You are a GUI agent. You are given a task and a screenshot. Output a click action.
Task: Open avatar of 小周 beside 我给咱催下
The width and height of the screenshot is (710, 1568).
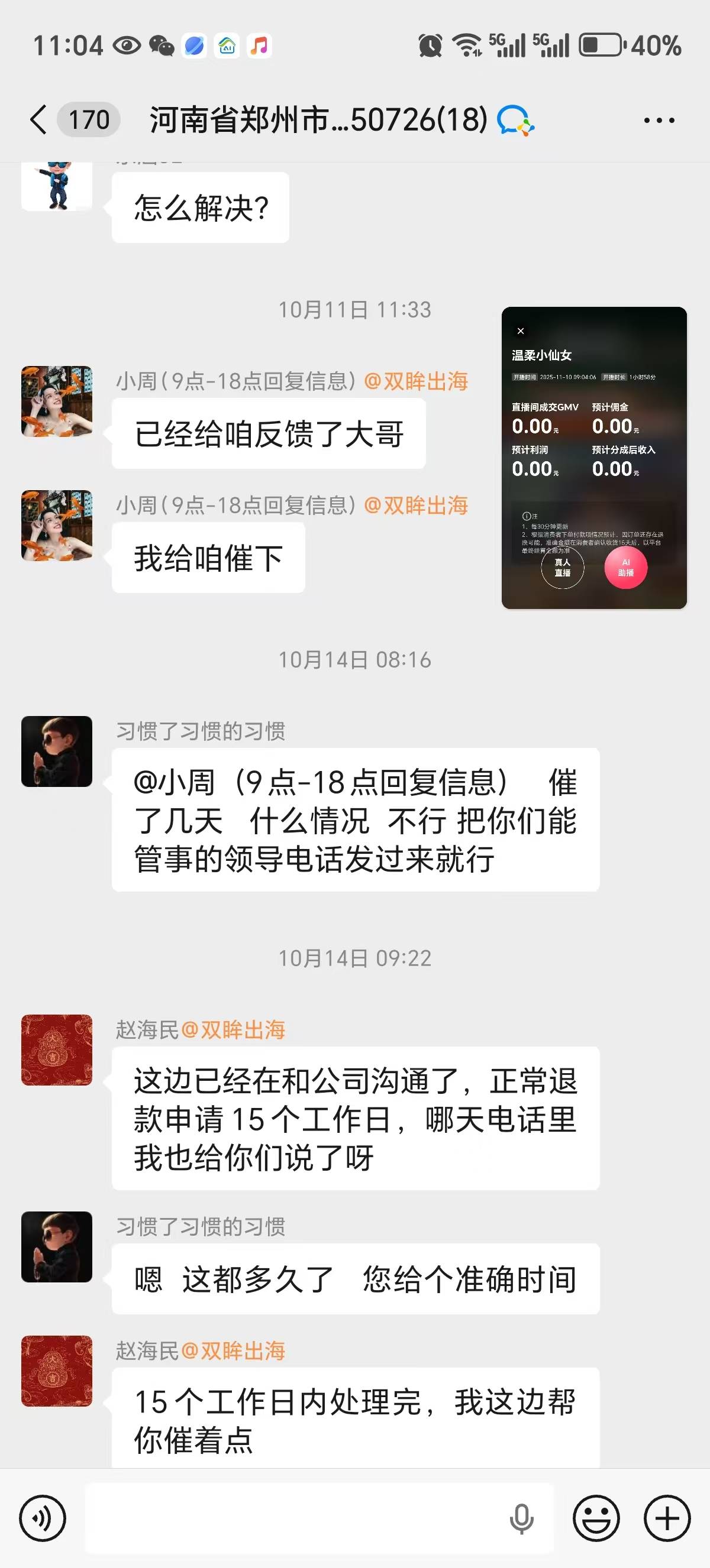point(57,525)
